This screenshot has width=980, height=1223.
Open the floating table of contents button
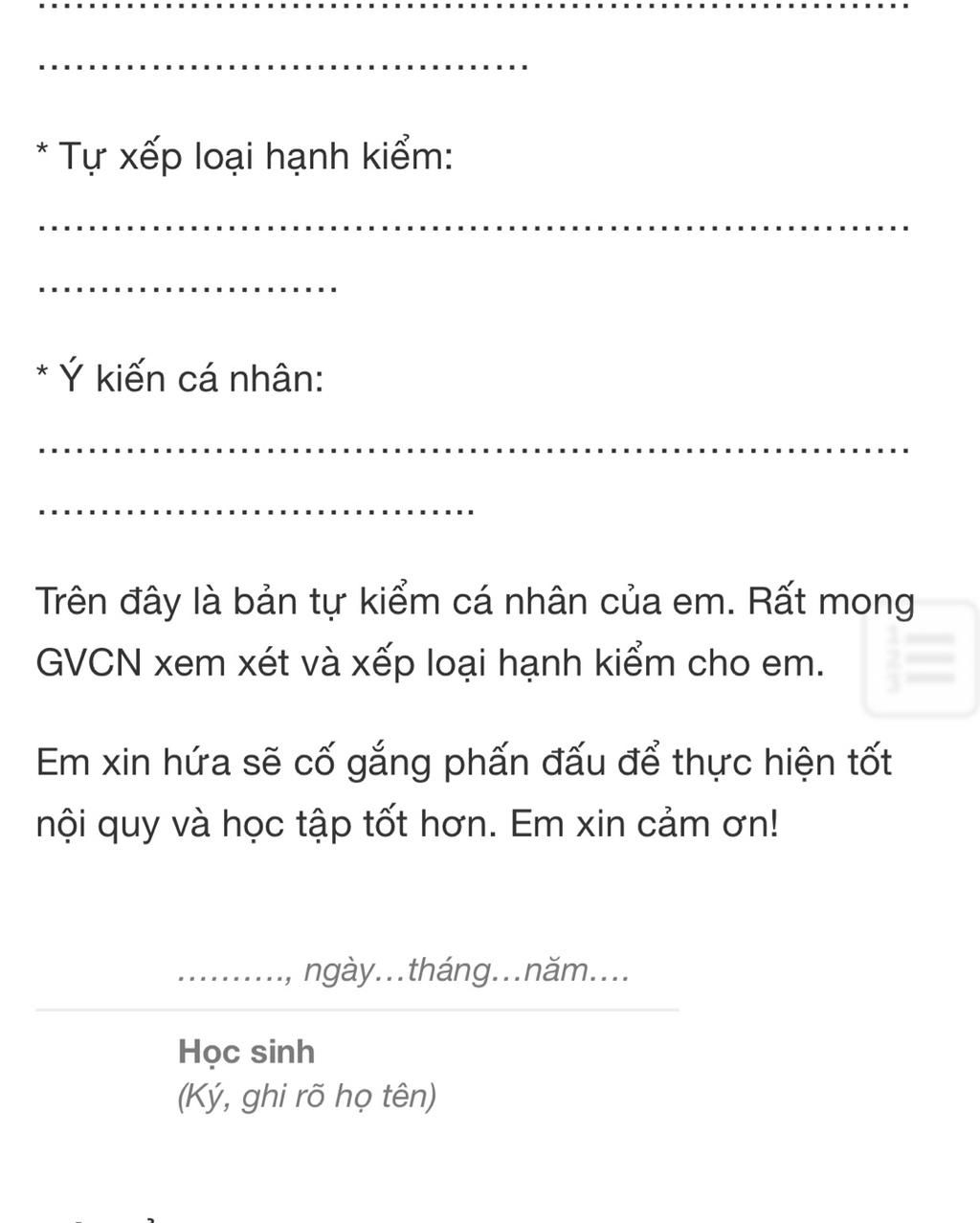tap(923, 657)
